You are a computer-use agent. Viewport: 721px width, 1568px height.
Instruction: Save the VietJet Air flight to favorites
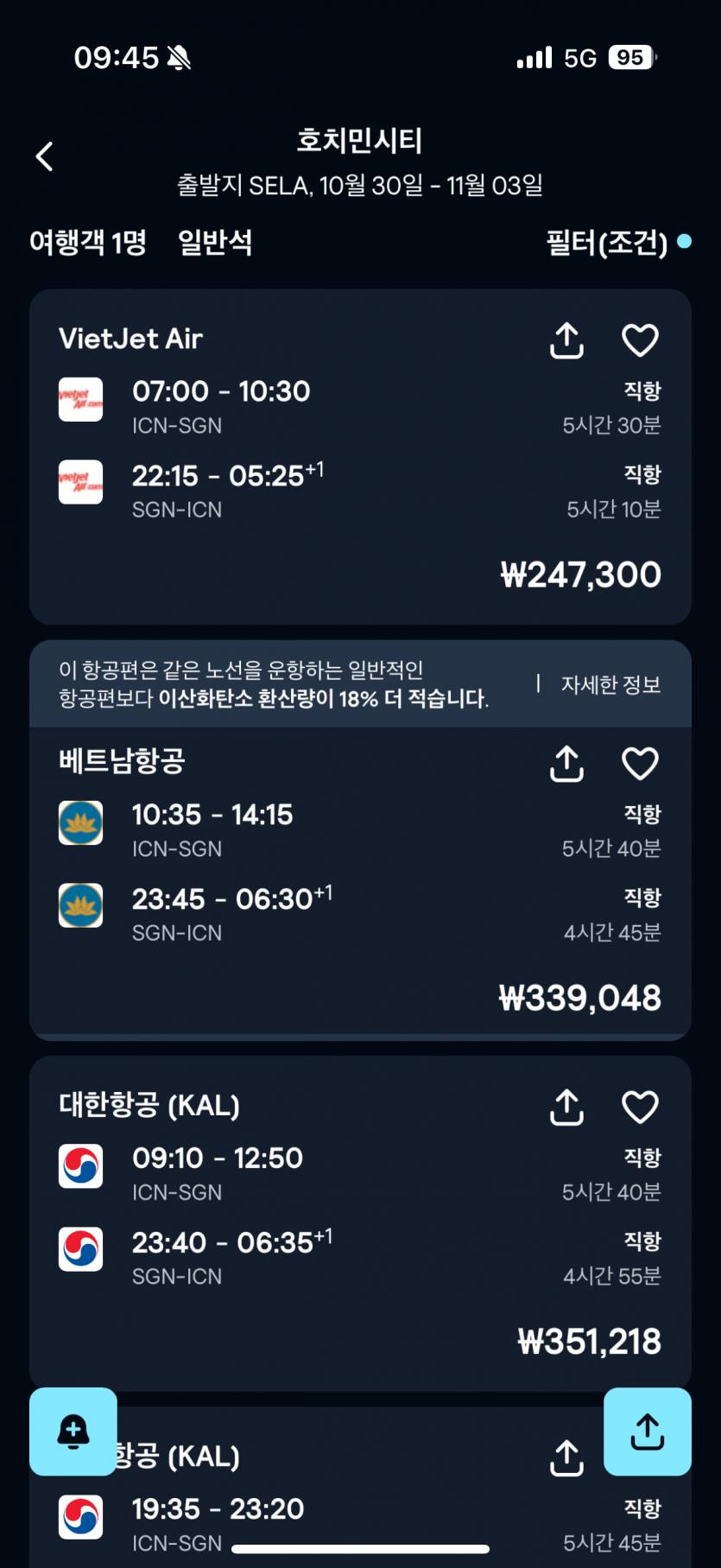pos(640,340)
